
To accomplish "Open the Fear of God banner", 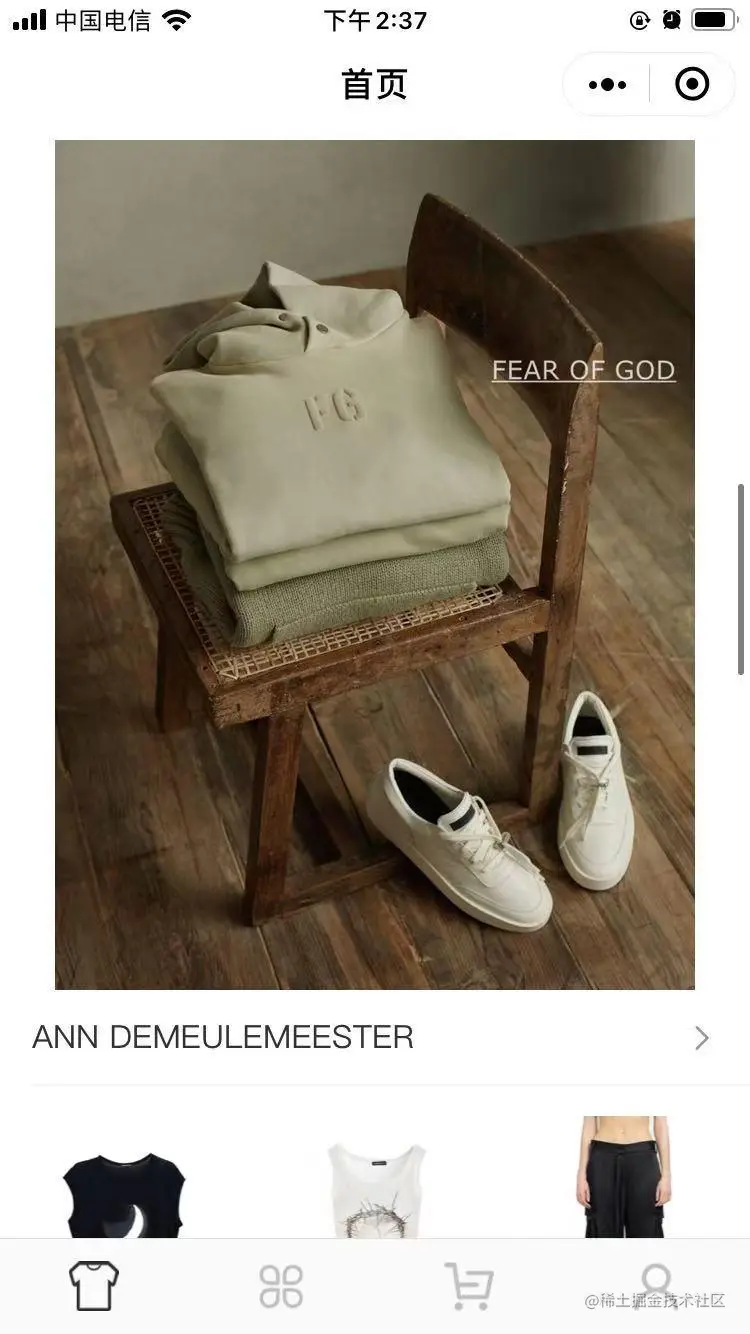I will click(x=375, y=565).
